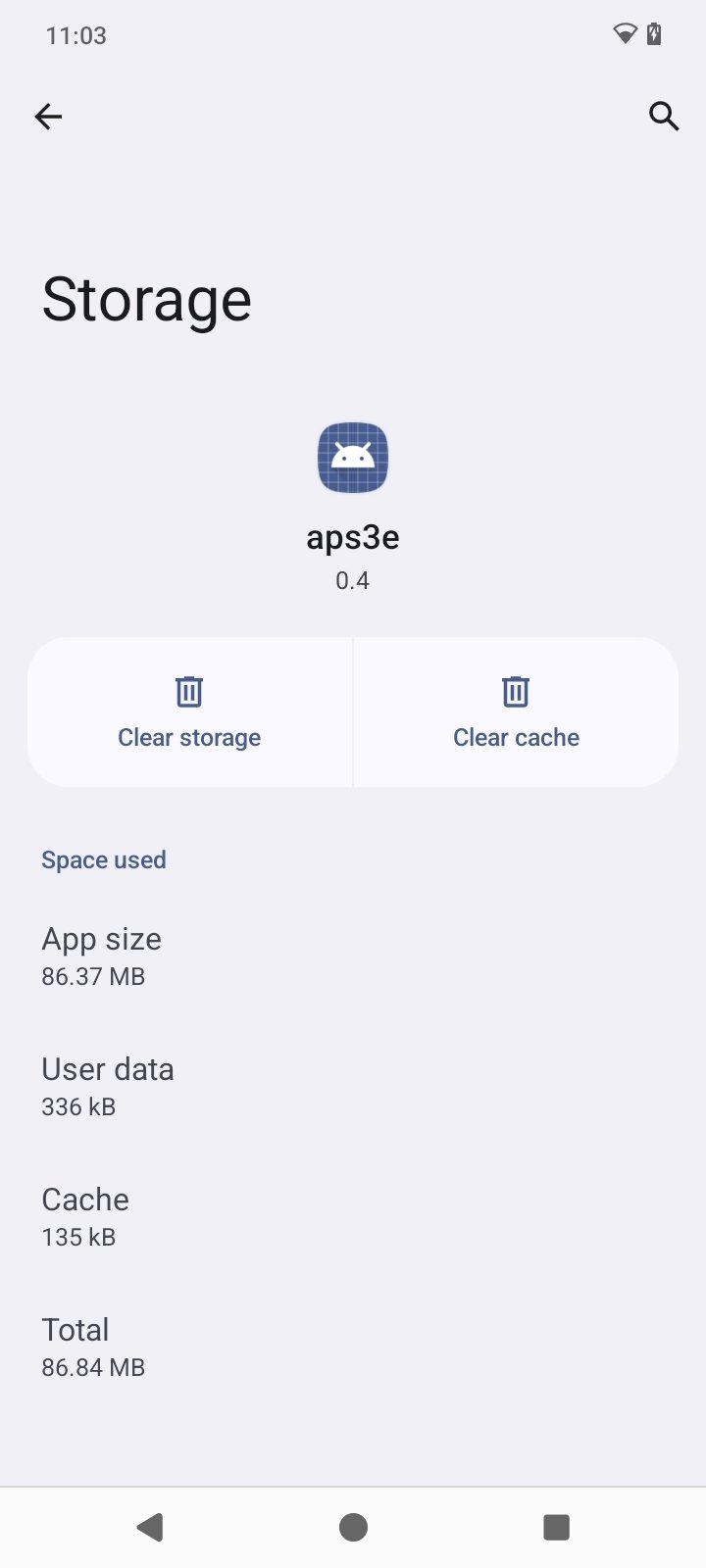Tap the system home button

pos(353,1527)
